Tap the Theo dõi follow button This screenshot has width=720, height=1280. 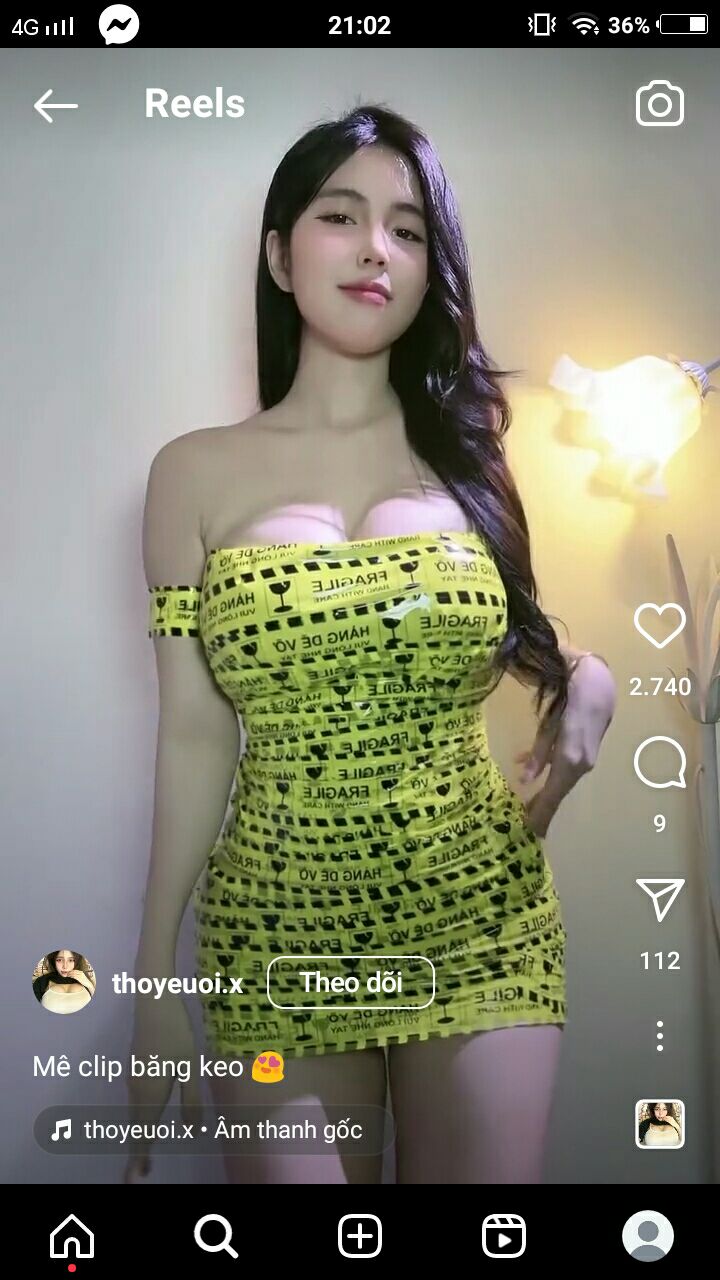[351, 982]
